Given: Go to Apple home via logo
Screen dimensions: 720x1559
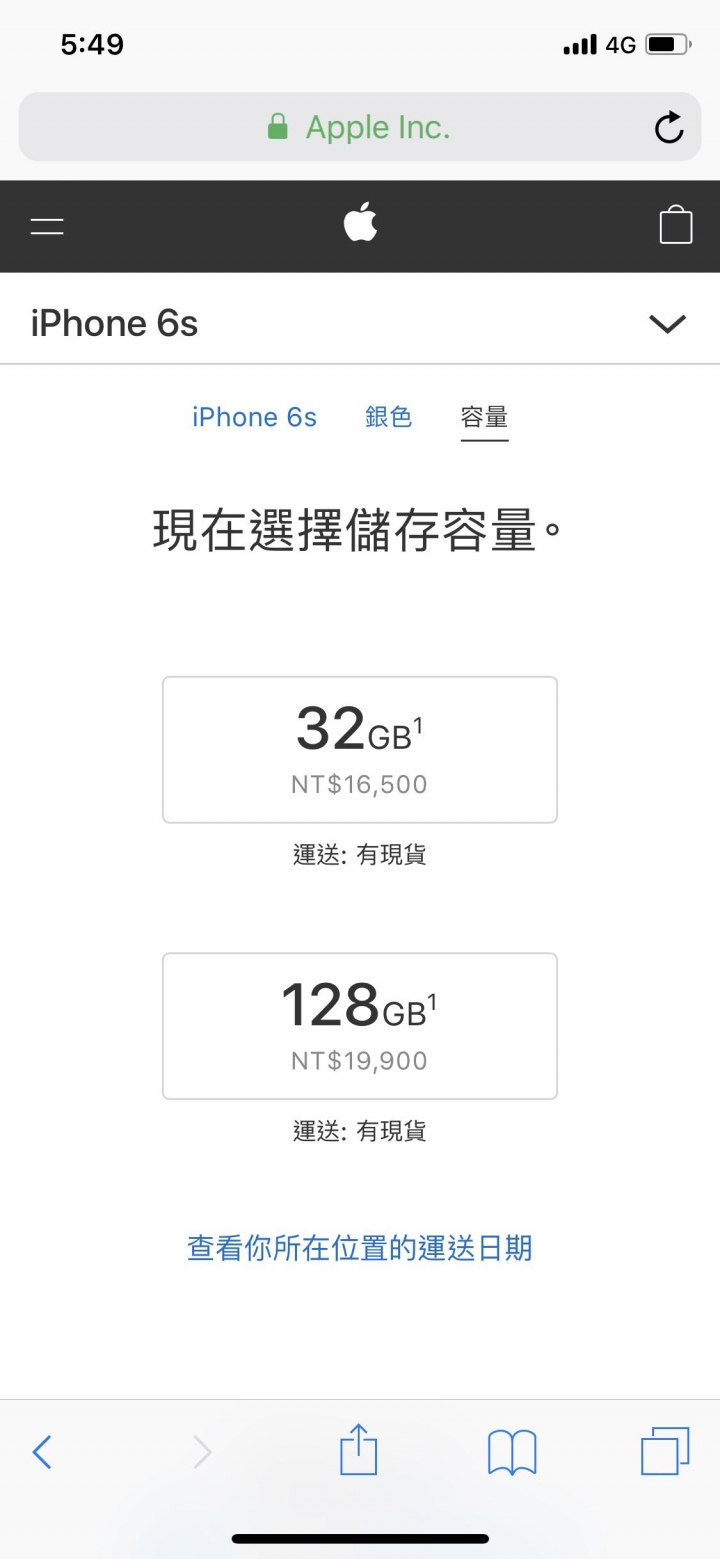Looking at the screenshot, I should 360,222.
